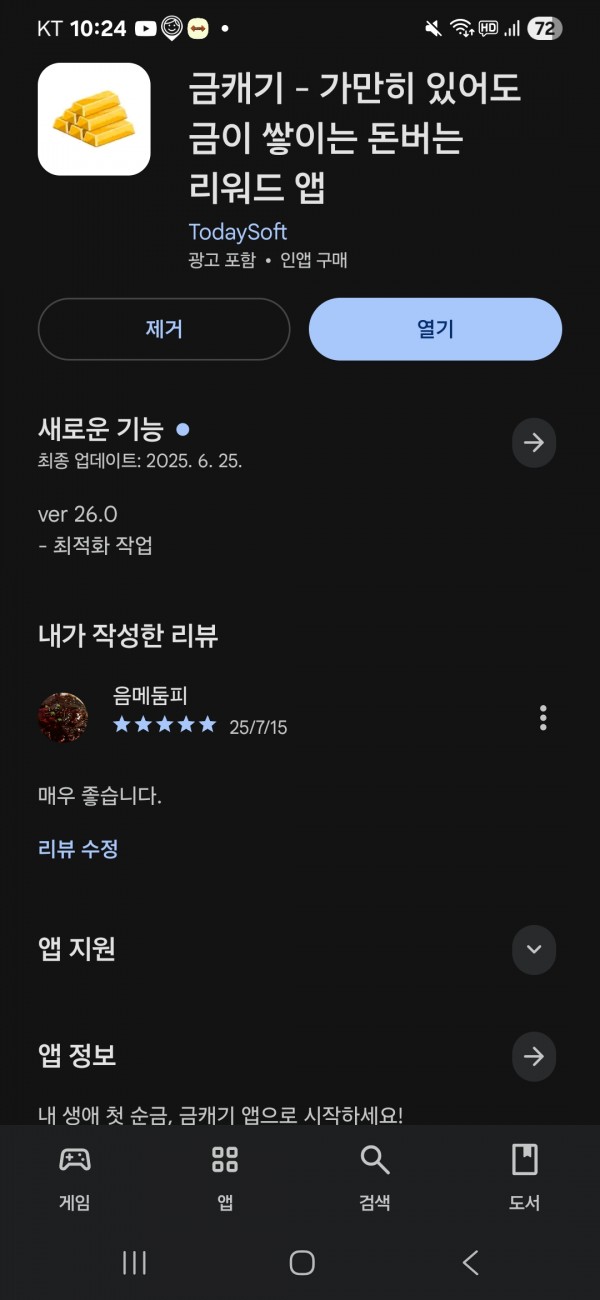Tap the 제거 button to uninstall
Image resolution: width=600 pixels, height=1300 pixels.
point(164,329)
